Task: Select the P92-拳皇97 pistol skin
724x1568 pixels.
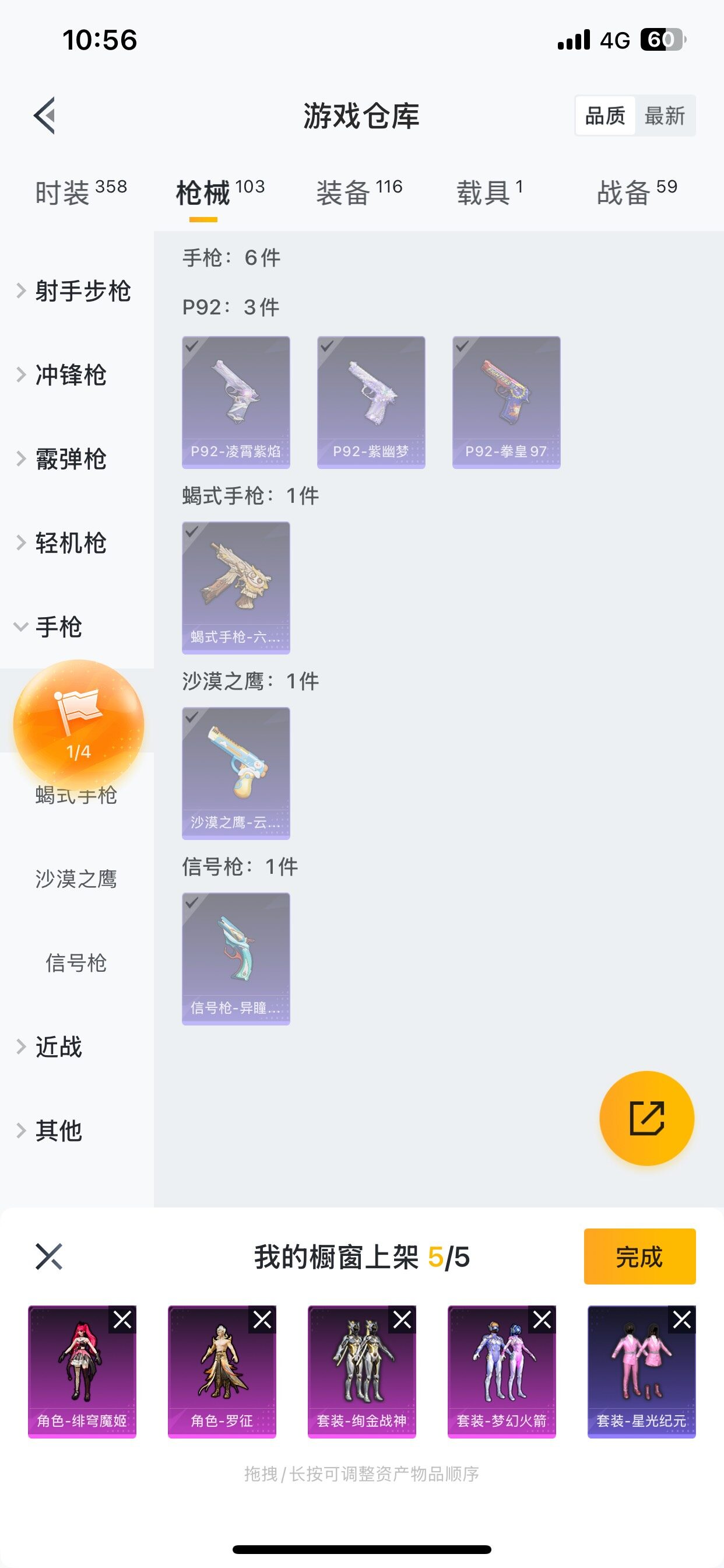Action: [506, 402]
